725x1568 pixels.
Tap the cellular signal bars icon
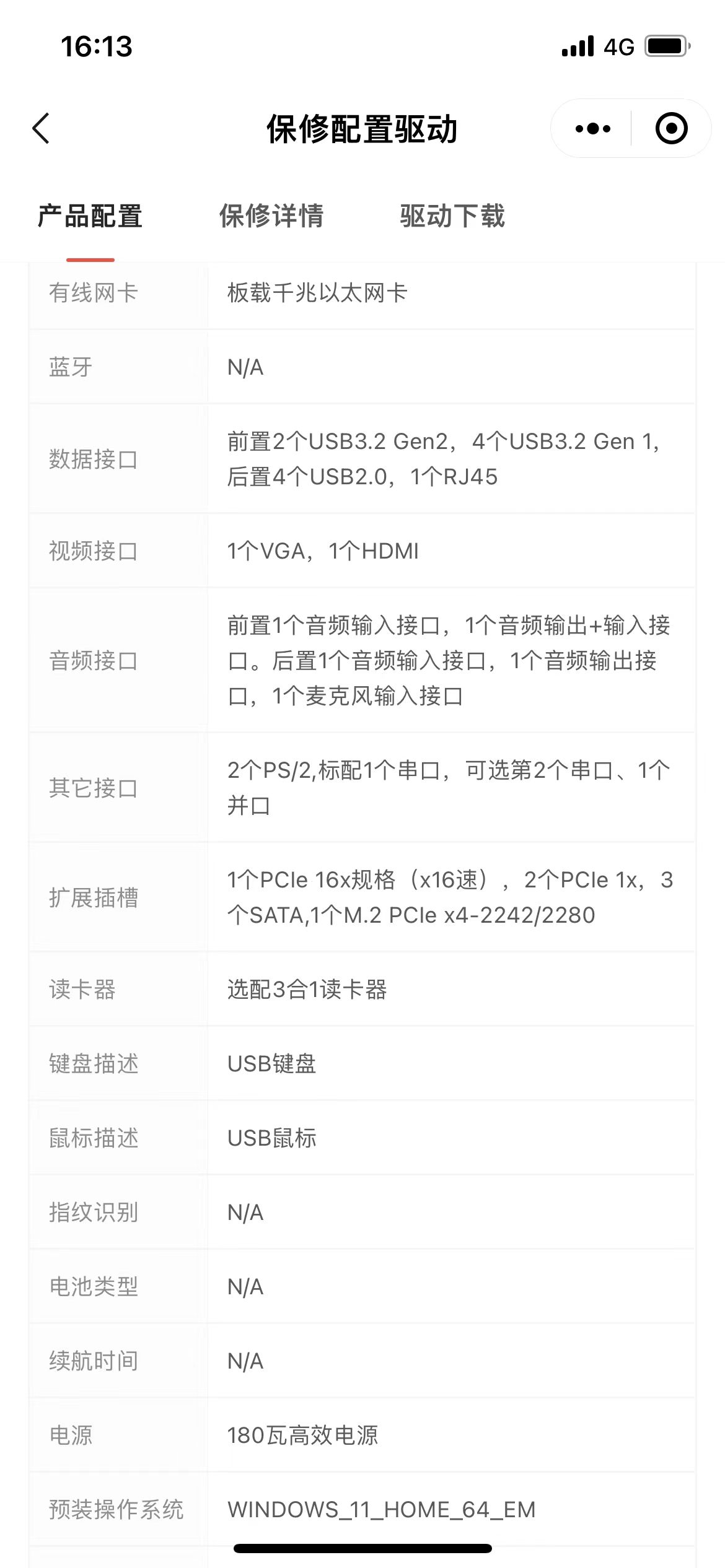576,45
